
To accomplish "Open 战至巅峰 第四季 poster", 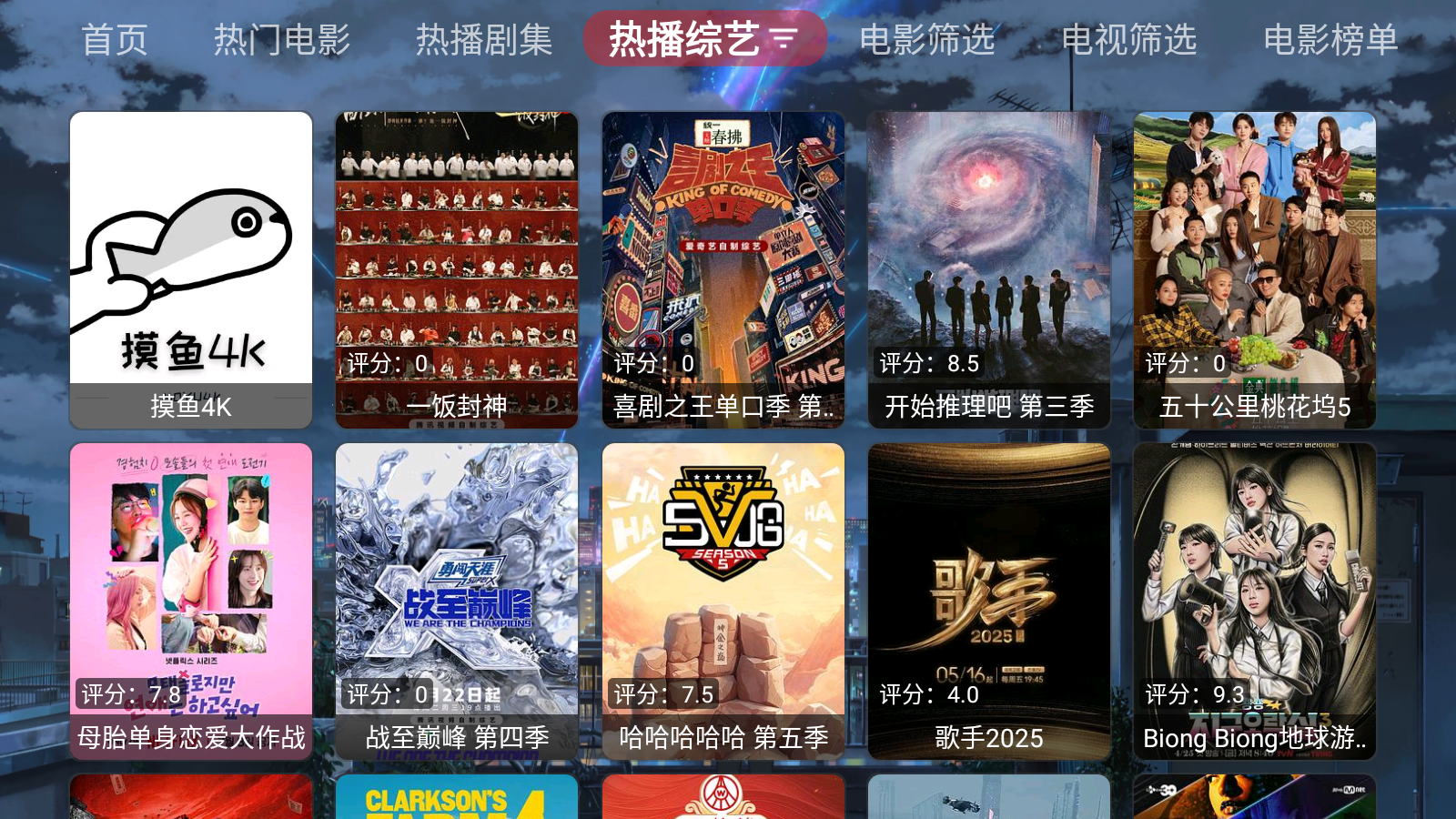I will click(457, 601).
